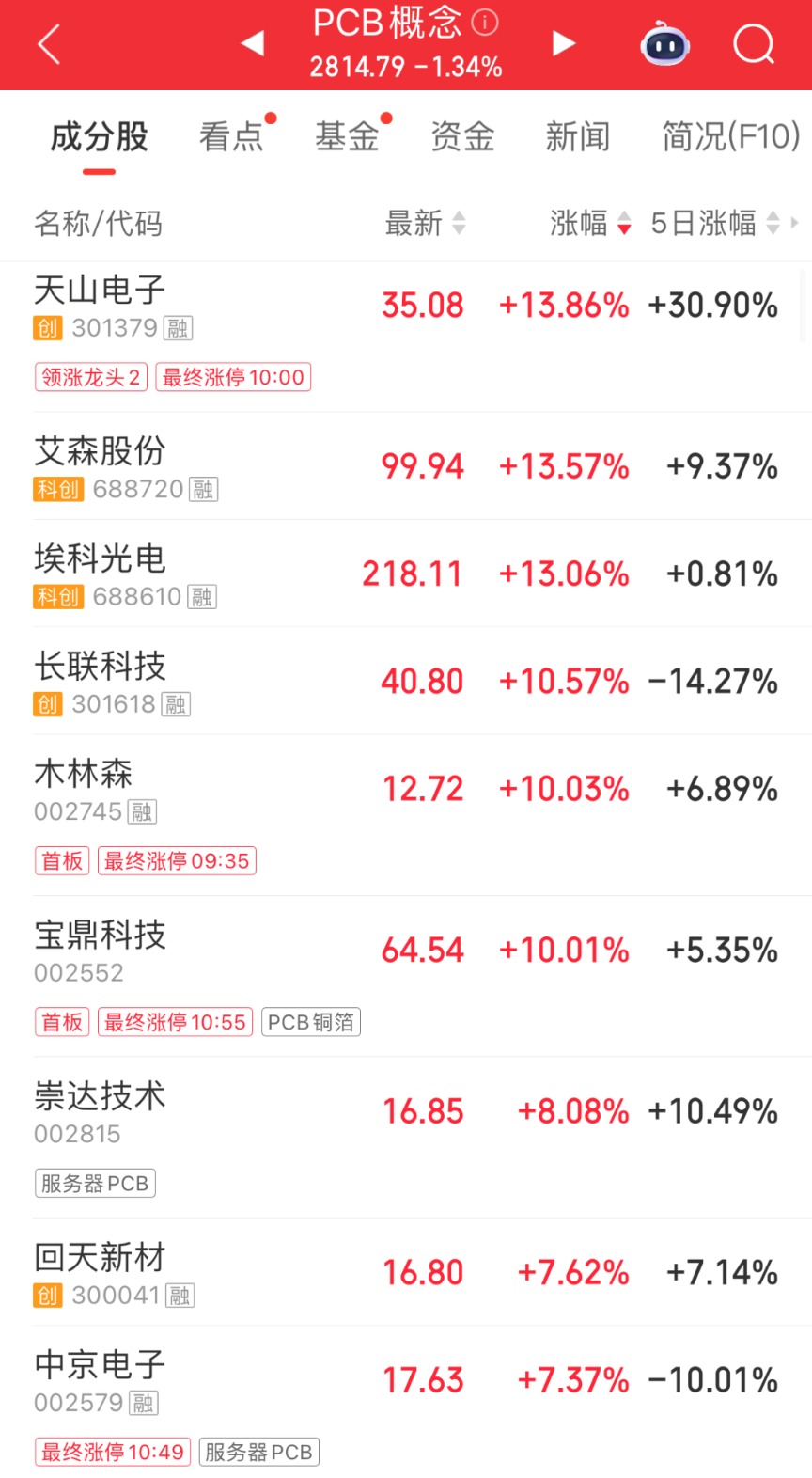This screenshot has height=1478, width=812.
Task: Open the 埃科光电 stock row
Action: [406, 574]
